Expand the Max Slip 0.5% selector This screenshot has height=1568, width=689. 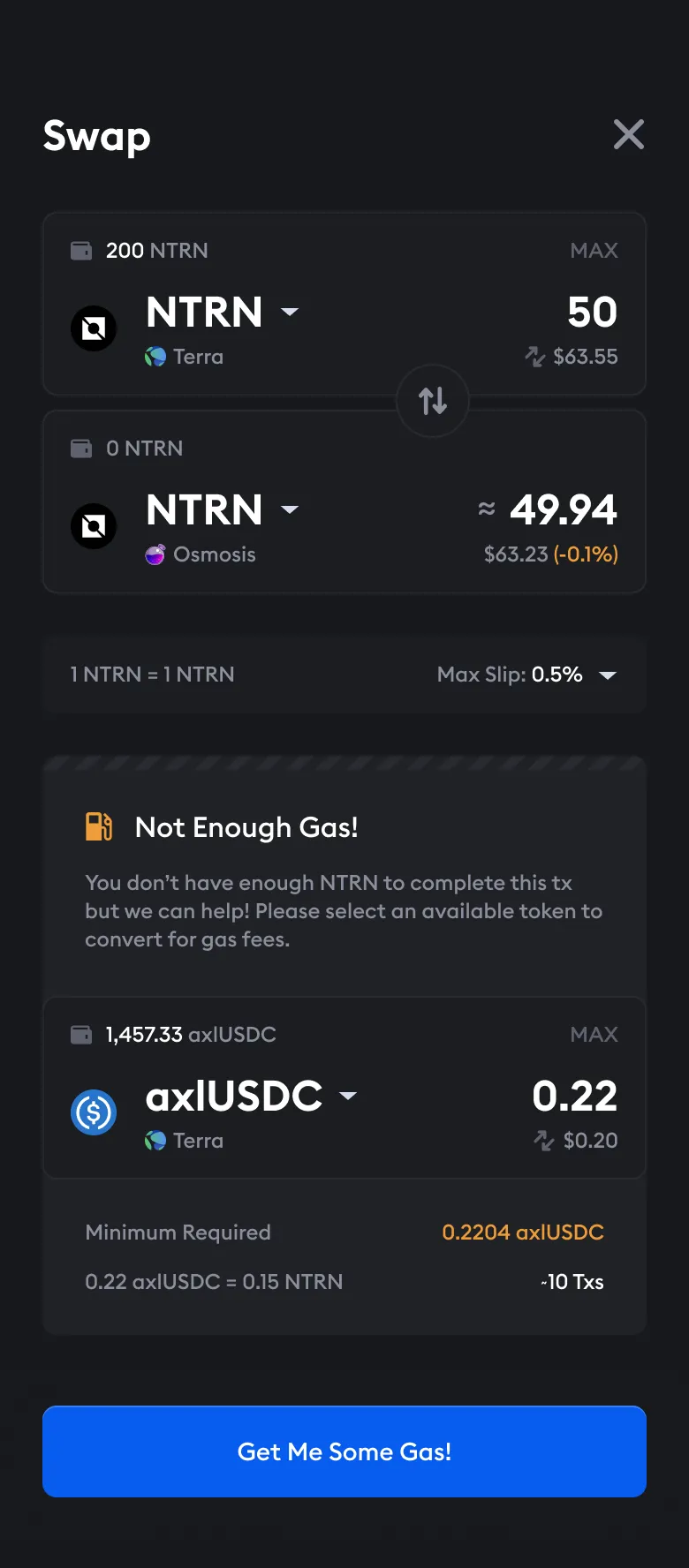607,675
